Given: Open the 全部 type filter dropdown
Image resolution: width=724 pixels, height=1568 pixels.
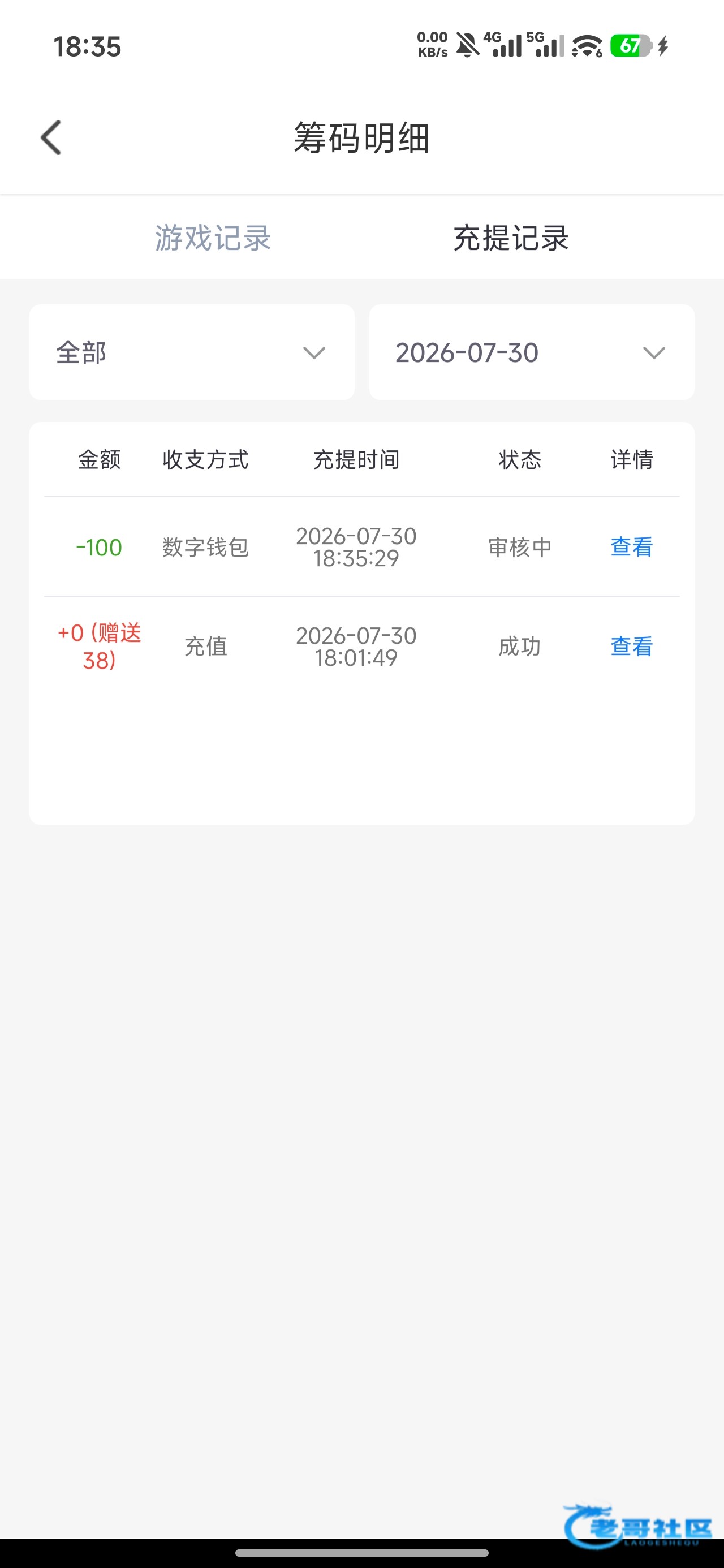Looking at the screenshot, I should 192,352.
